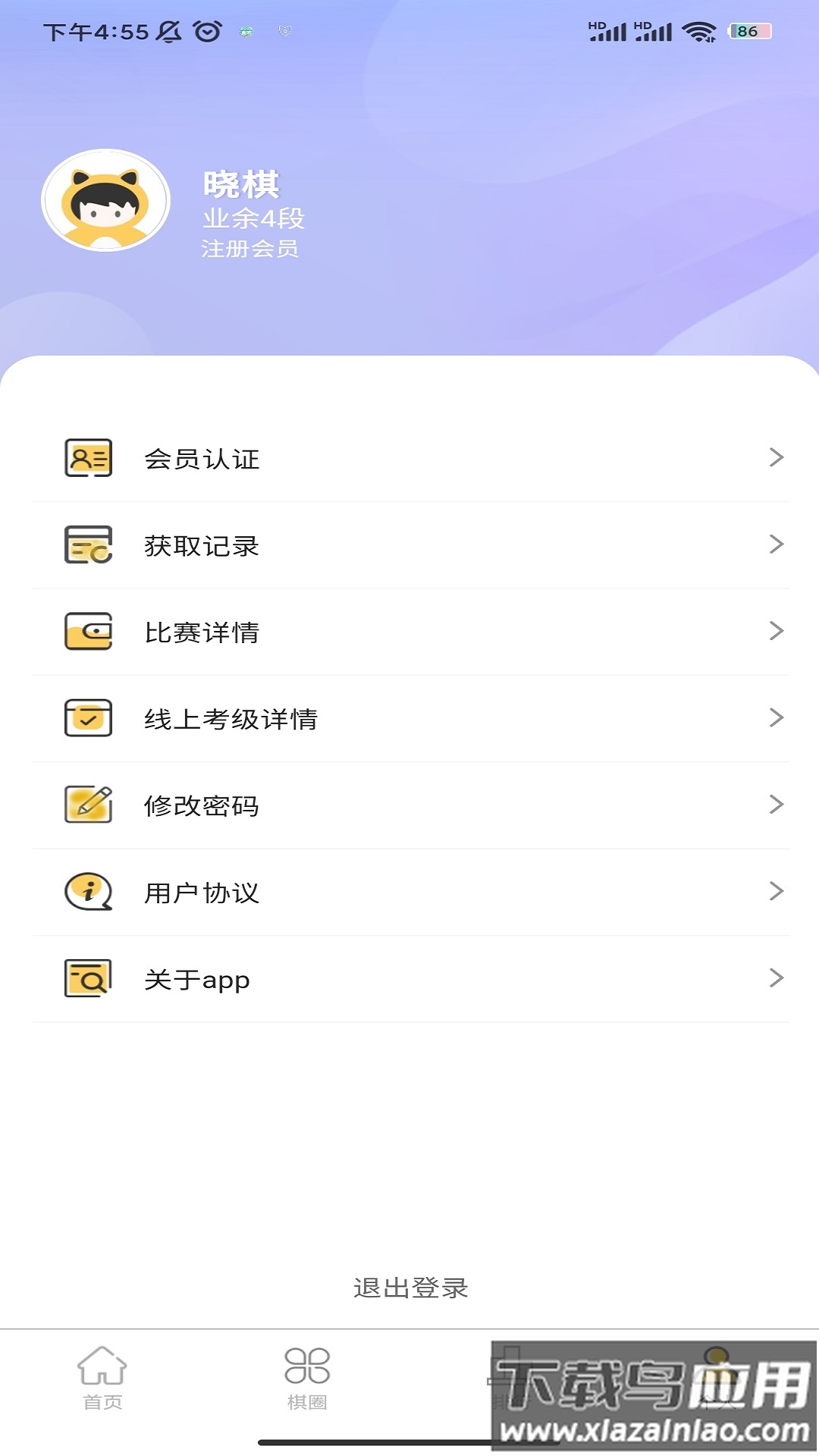Screen dimensions: 819x1456
Task: Click the user avatar image
Action: 104,199
